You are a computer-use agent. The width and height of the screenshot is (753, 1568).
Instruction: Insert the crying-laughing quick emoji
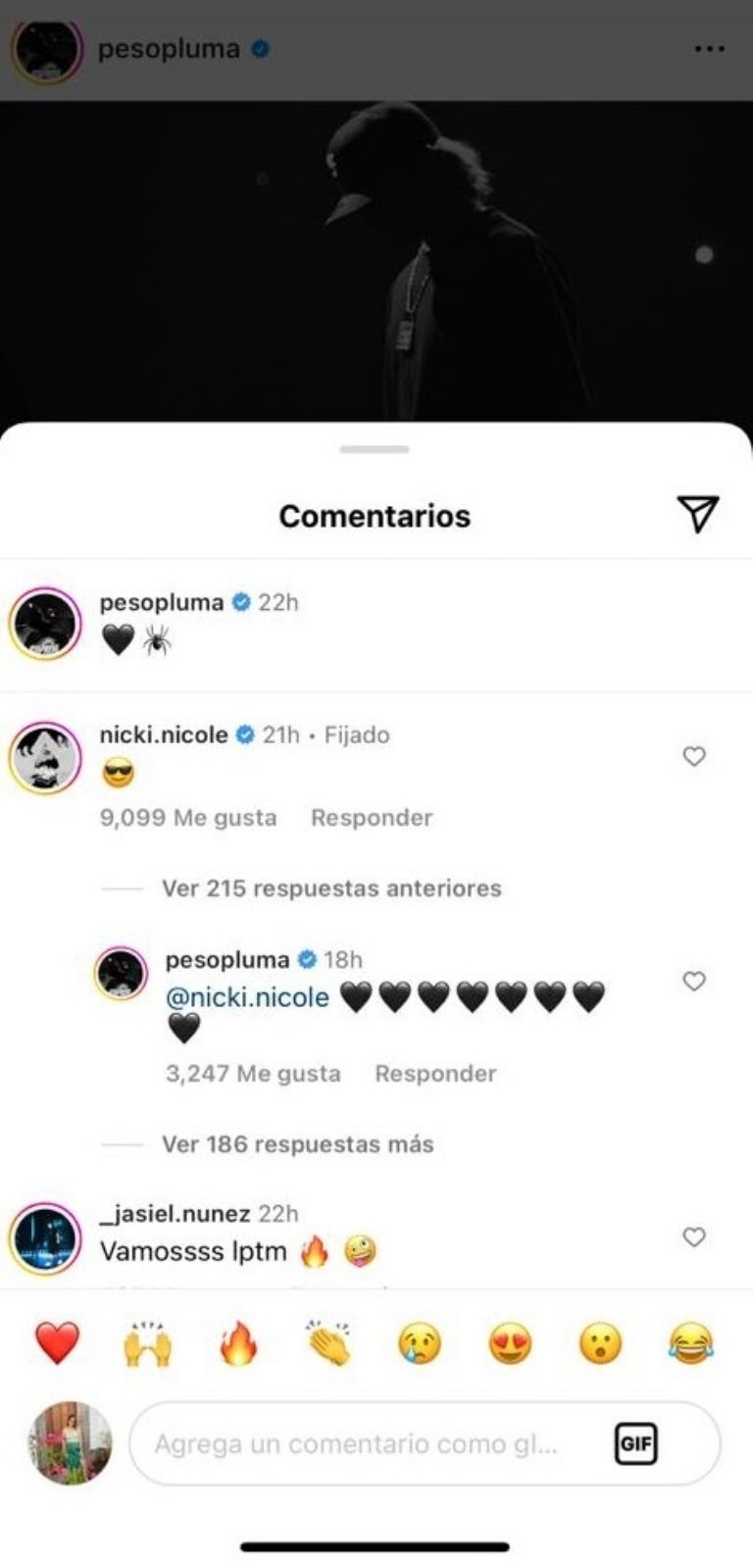pos(690,1343)
